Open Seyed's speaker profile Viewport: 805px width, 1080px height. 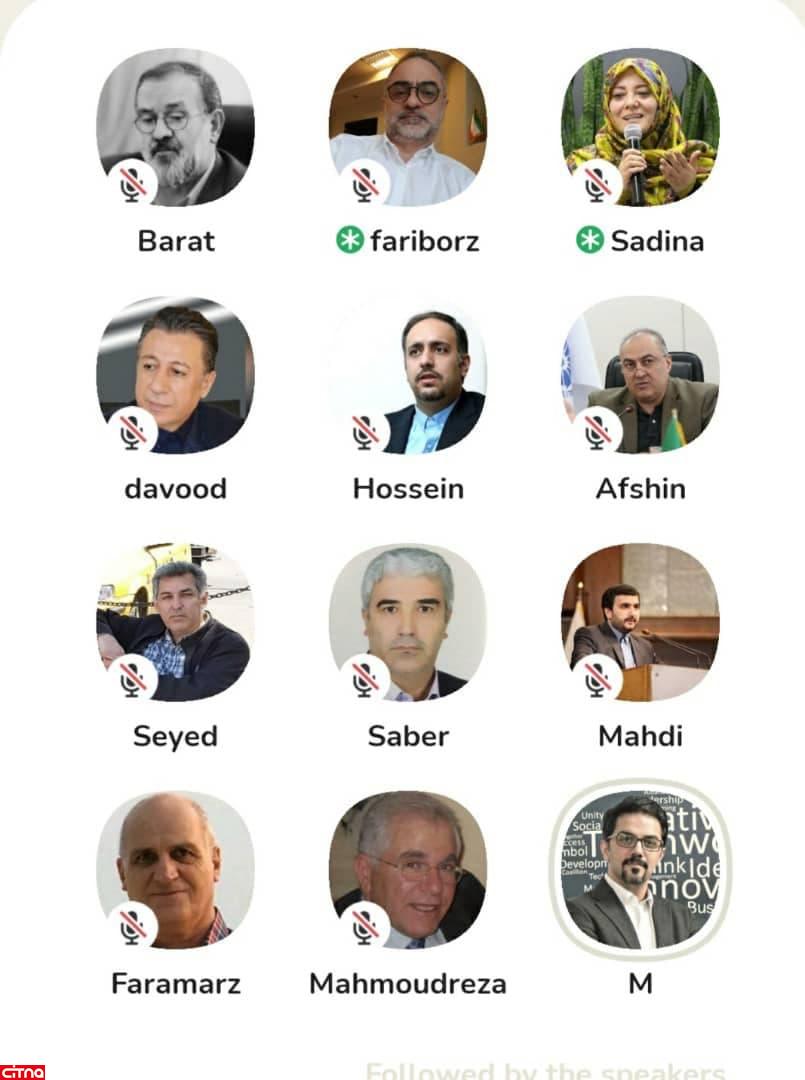pos(175,622)
